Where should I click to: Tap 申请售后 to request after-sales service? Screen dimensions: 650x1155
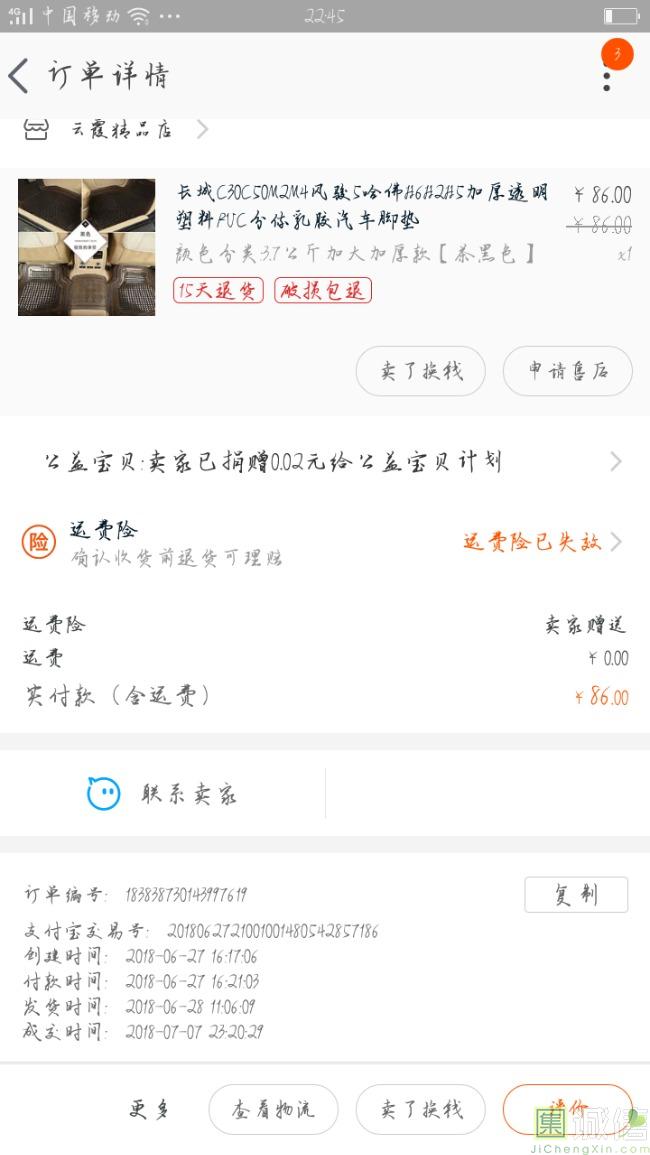tap(567, 371)
